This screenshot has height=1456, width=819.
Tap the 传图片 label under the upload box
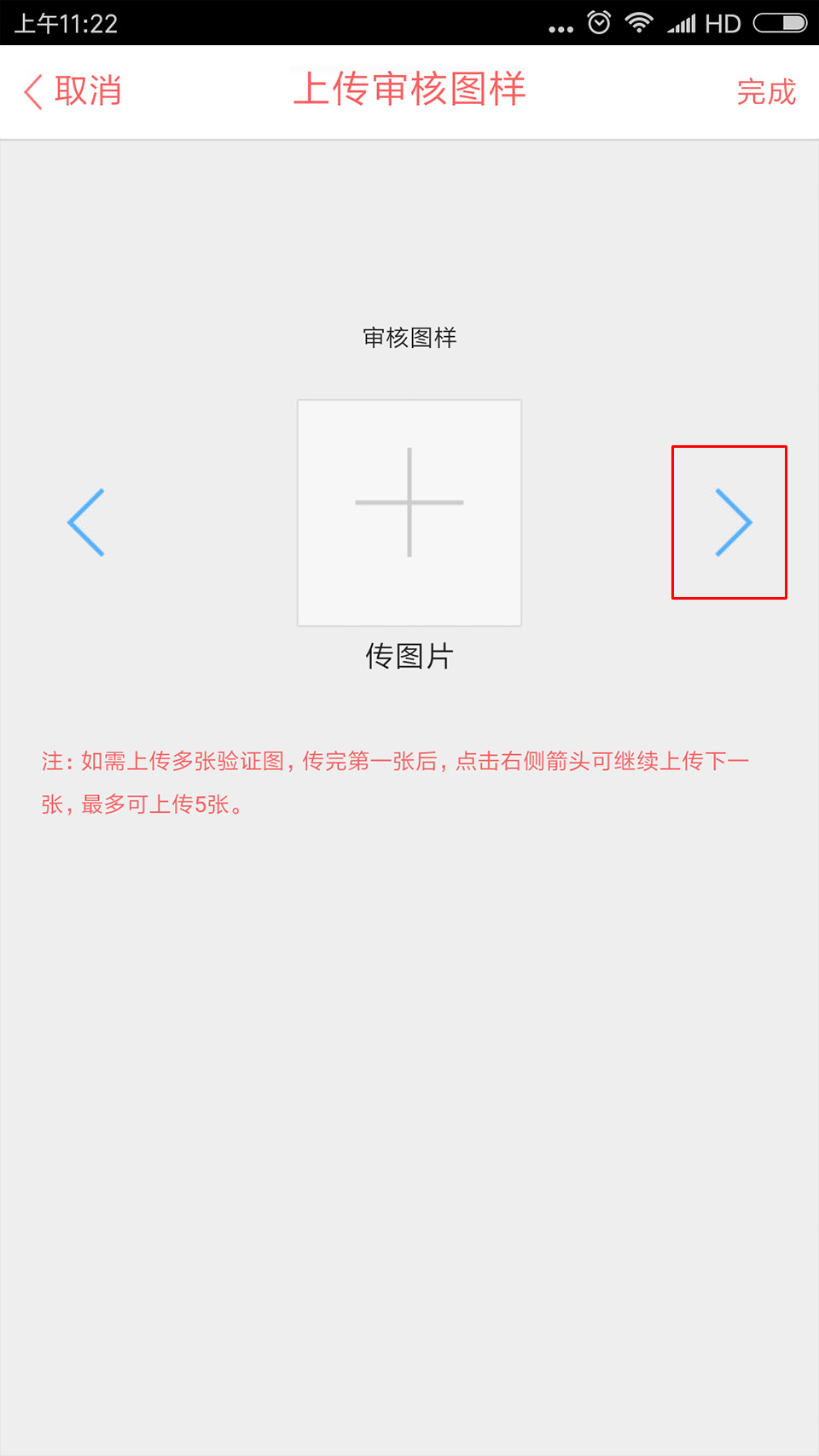(408, 656)
